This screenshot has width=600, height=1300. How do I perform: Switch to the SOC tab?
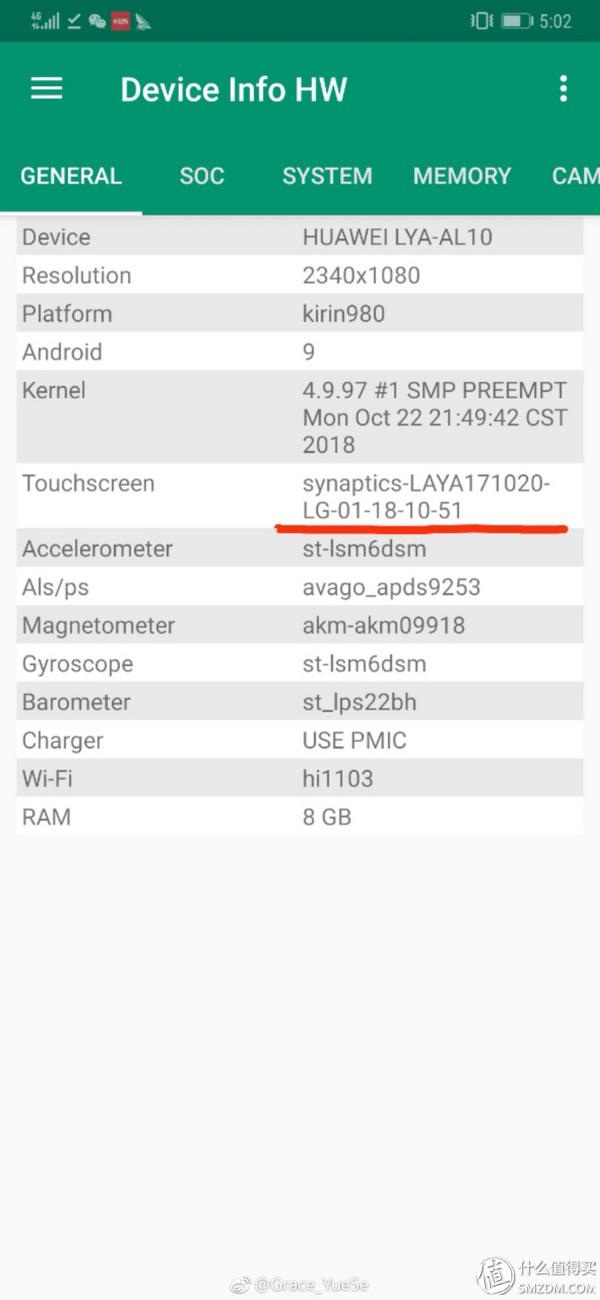202,176
